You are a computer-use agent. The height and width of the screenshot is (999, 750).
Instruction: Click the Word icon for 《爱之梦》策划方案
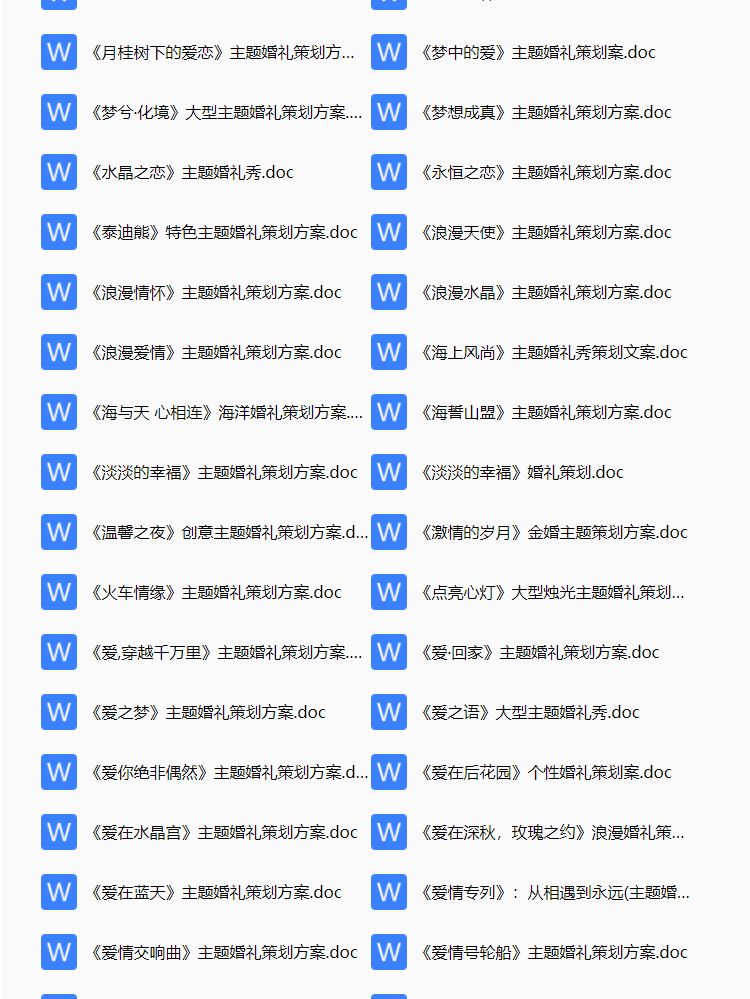click(x=58, y=712)
